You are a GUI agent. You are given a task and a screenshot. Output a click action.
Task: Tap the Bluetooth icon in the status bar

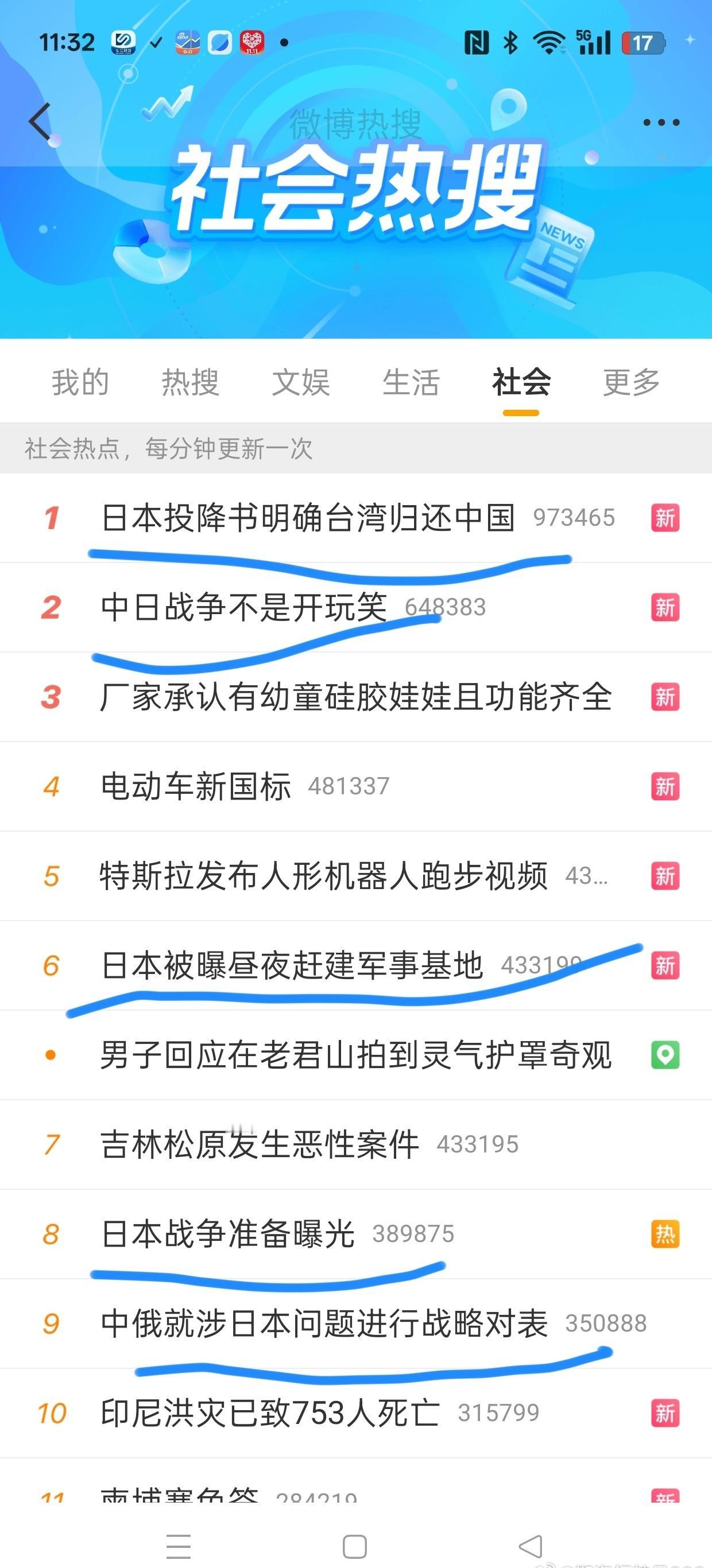pos(509,41)
